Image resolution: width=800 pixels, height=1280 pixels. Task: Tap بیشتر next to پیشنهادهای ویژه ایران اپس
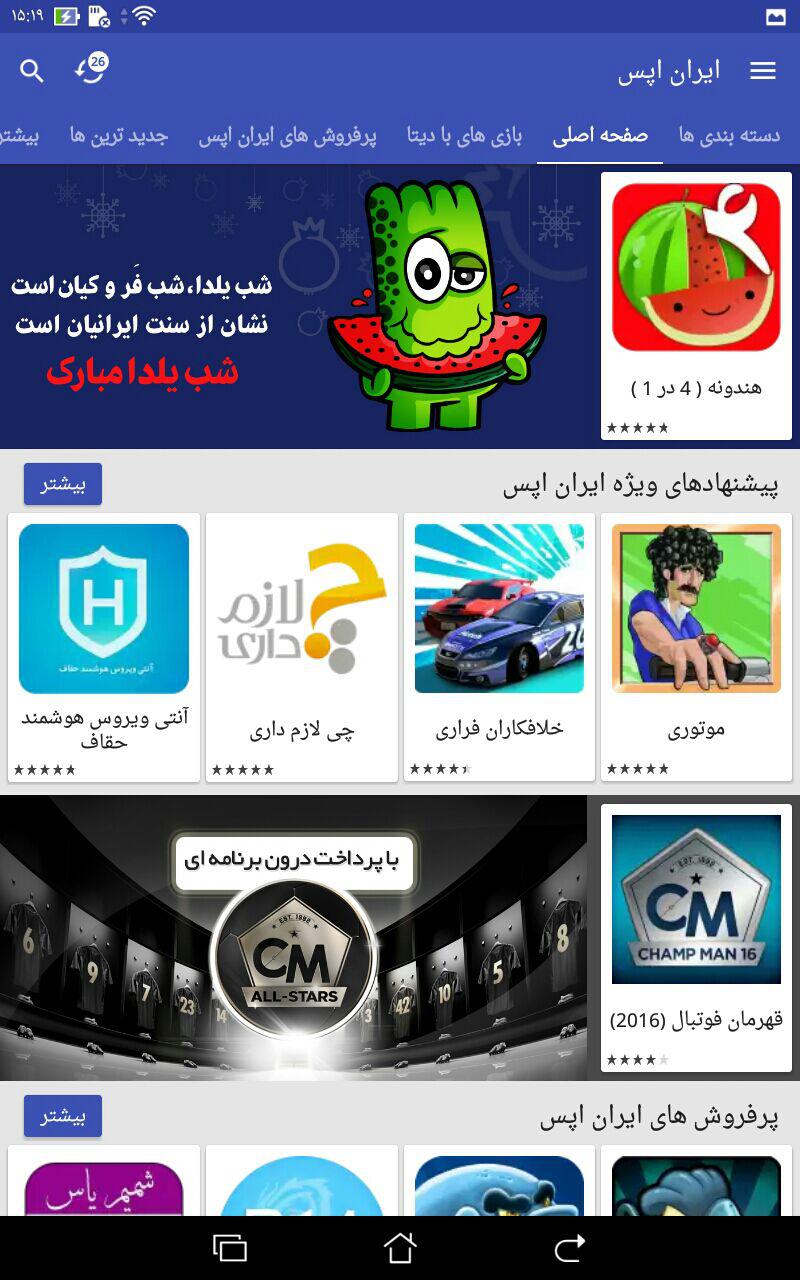(63, 484)
